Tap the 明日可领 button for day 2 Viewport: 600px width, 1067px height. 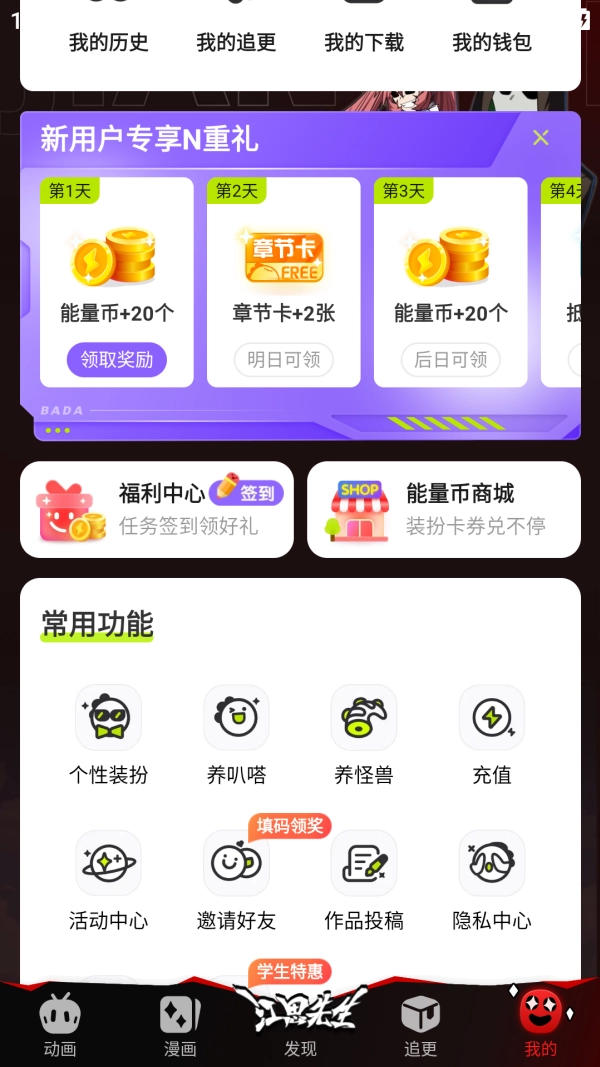pyautogui.click(x=284, y=360)
